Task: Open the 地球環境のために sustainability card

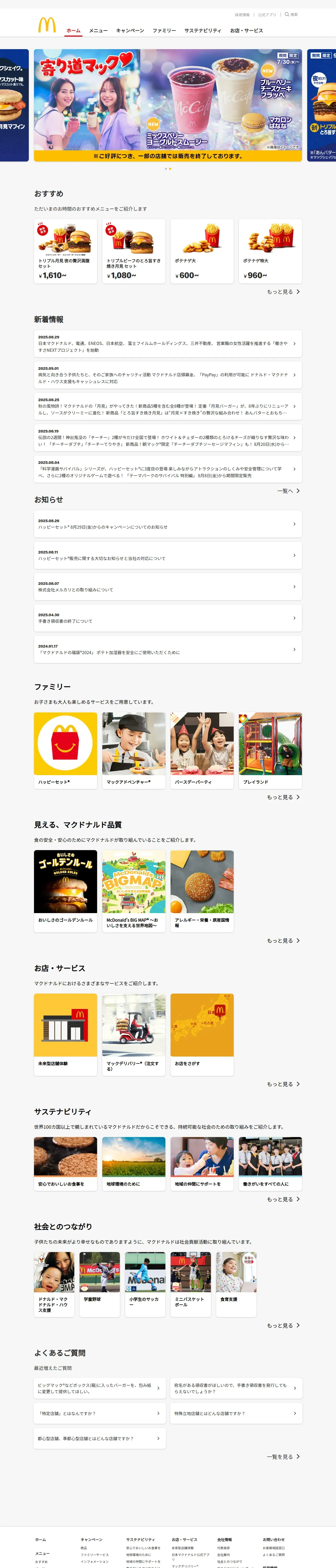Action: click(133, 1164)
